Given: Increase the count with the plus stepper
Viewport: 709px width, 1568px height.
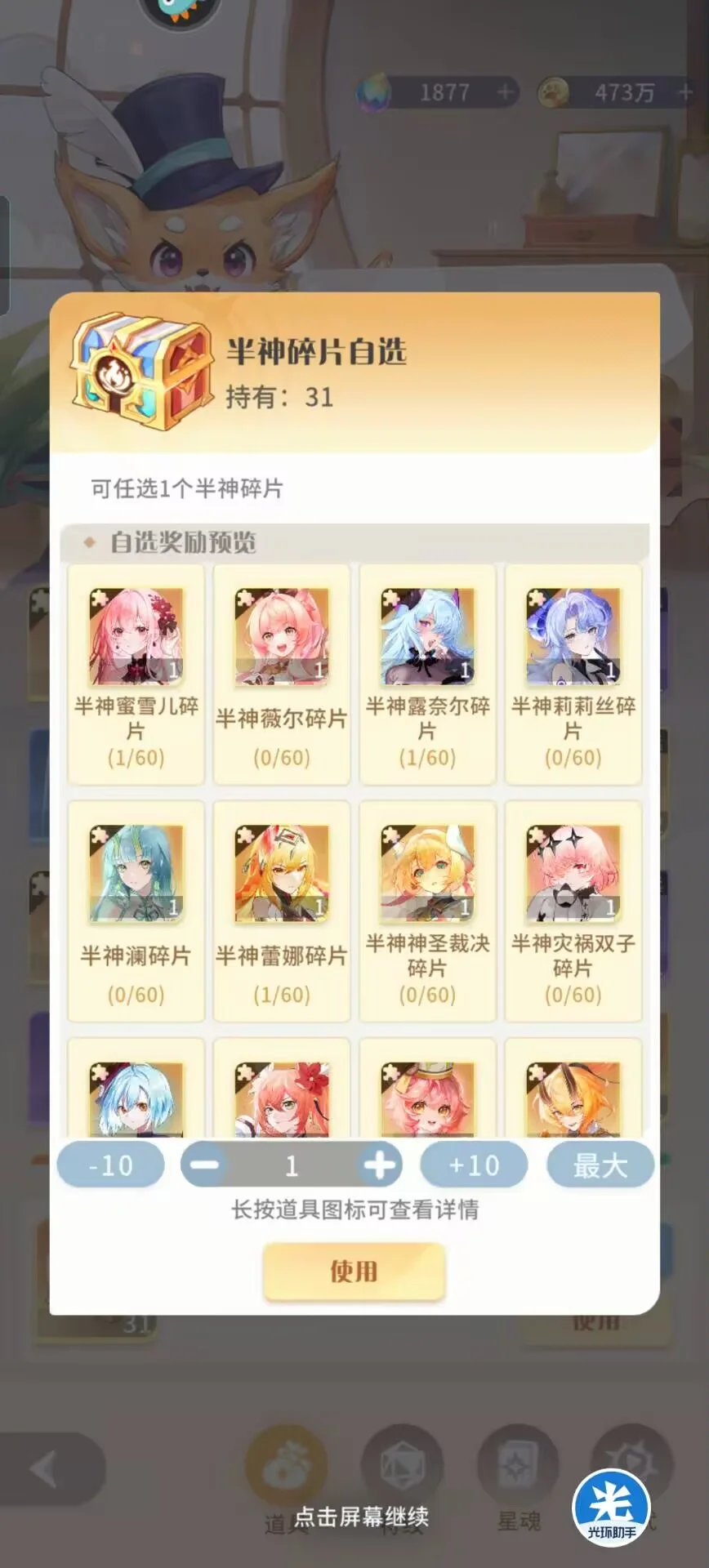Looking at the screenshot, I should point(379,1165).
